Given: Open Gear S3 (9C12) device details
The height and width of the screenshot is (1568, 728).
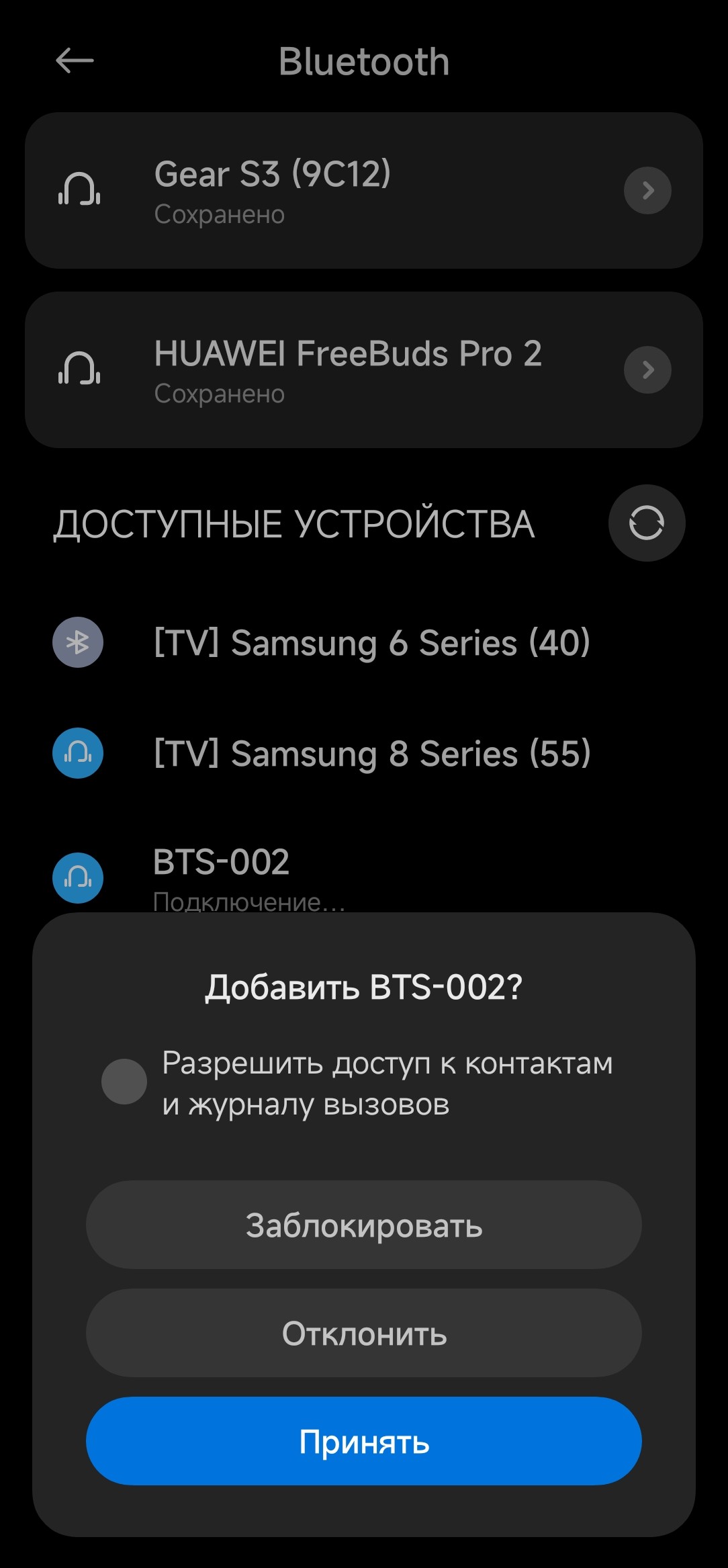Looking at the screenshot, I should 647,191.
